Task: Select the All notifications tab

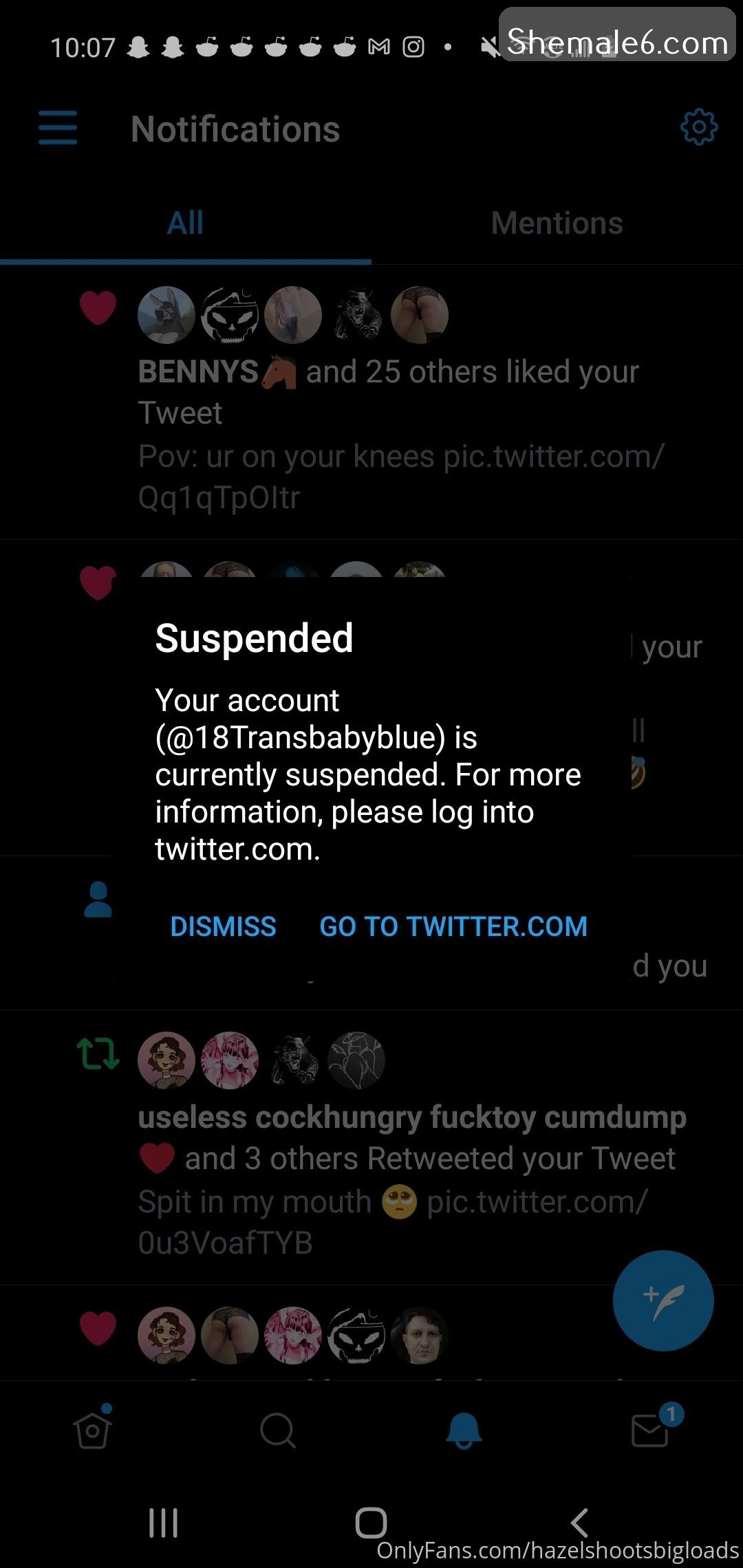Action: coord(185,224)
